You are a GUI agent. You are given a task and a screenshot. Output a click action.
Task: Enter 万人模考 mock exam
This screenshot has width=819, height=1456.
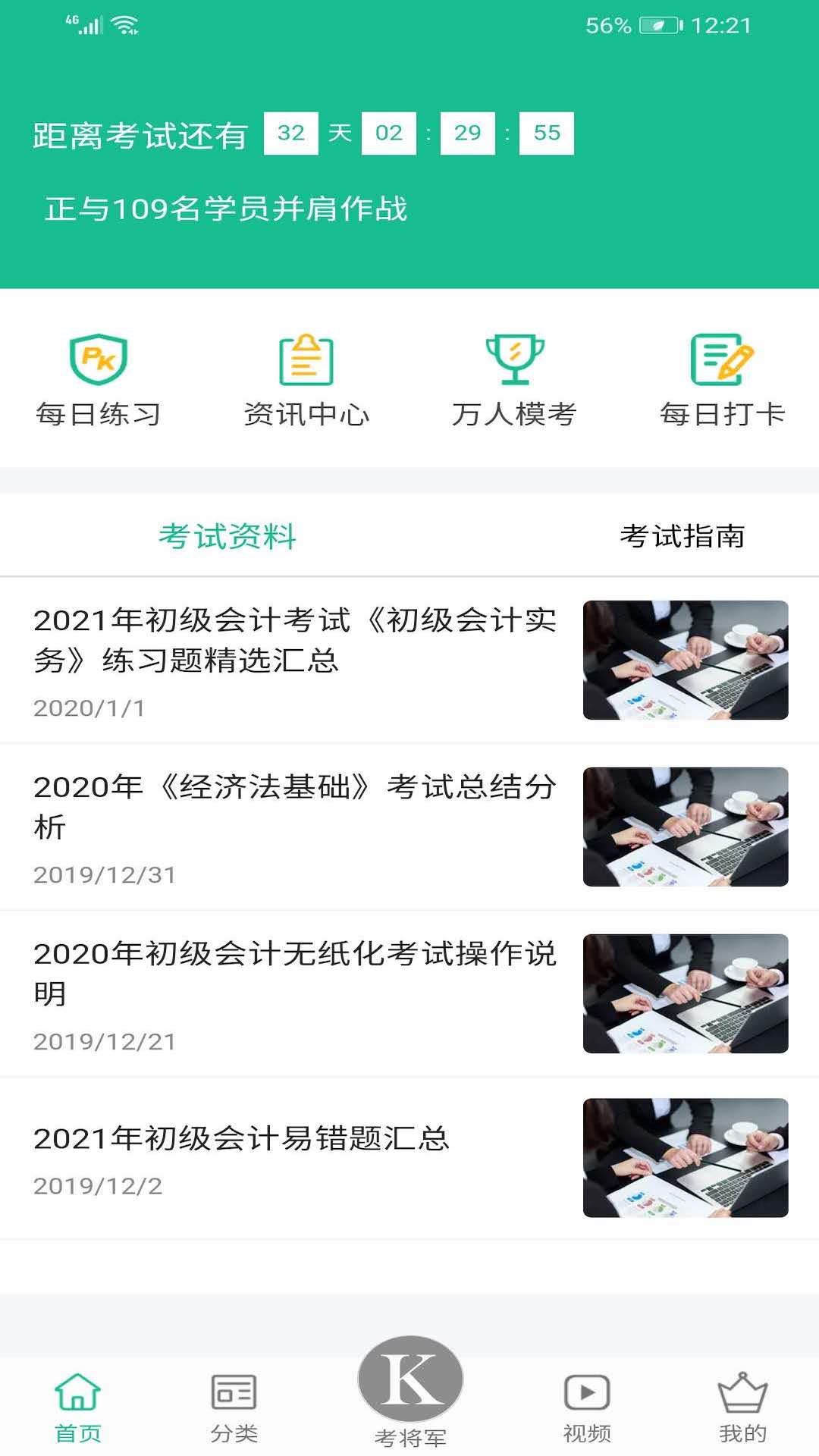point(514,381)
